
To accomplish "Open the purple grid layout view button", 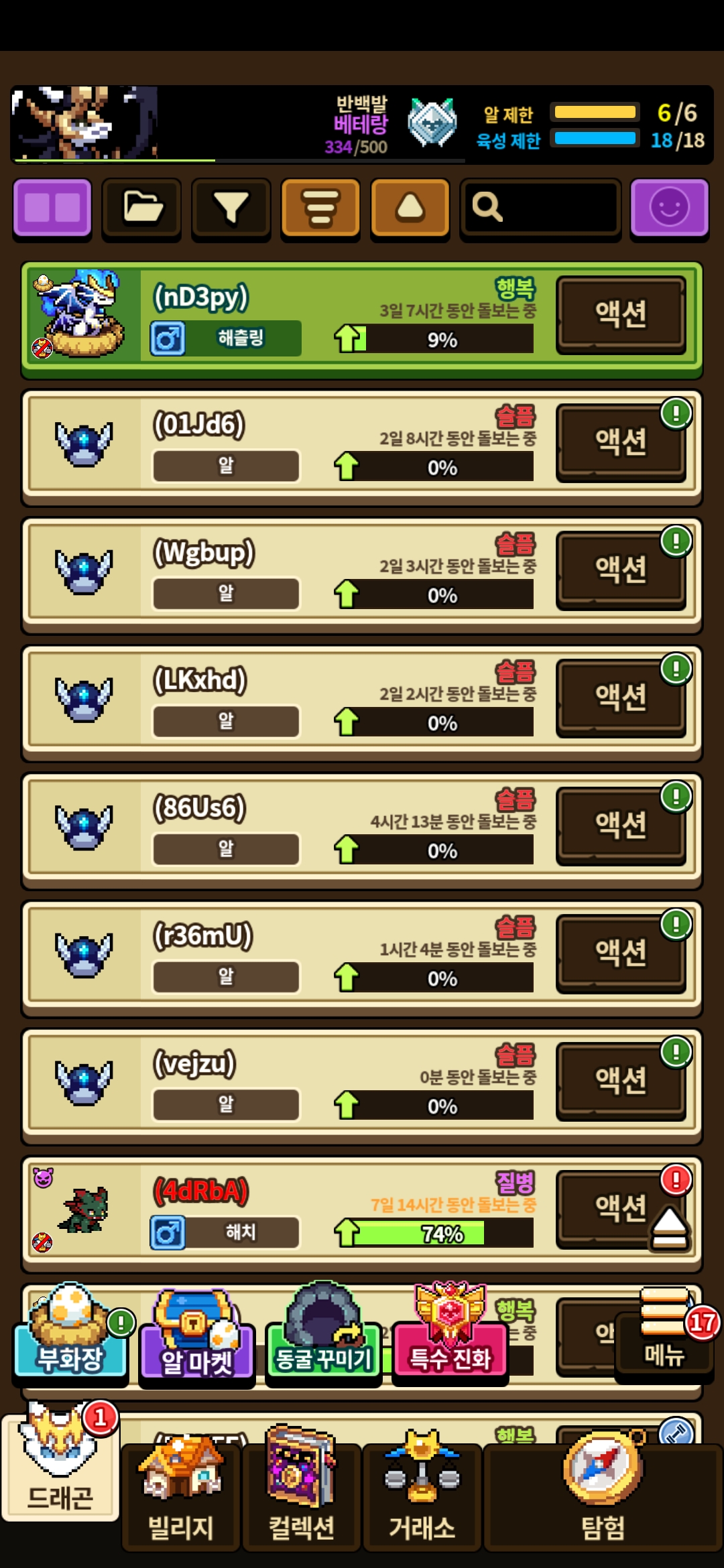I will click(52, 208).
